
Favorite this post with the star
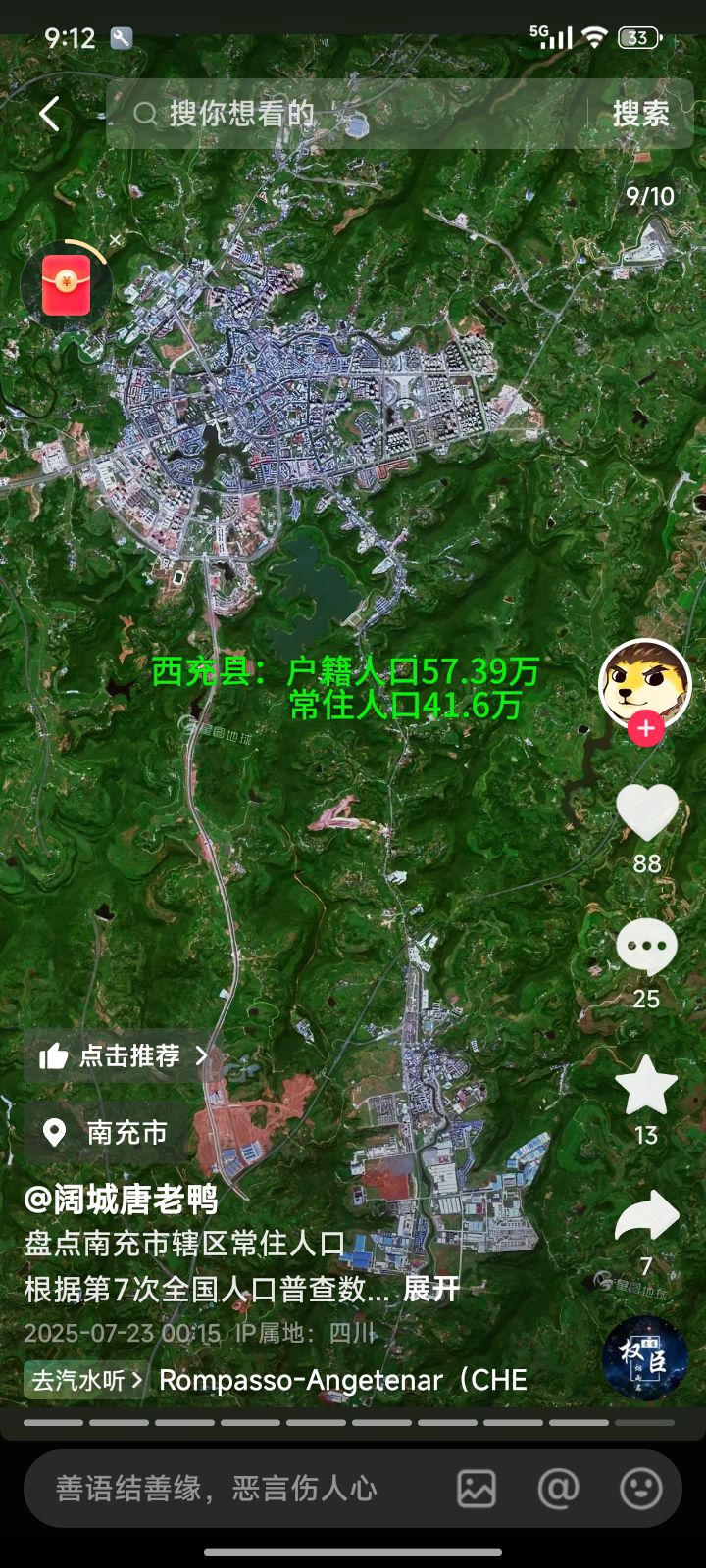(x=646, y=1085)
